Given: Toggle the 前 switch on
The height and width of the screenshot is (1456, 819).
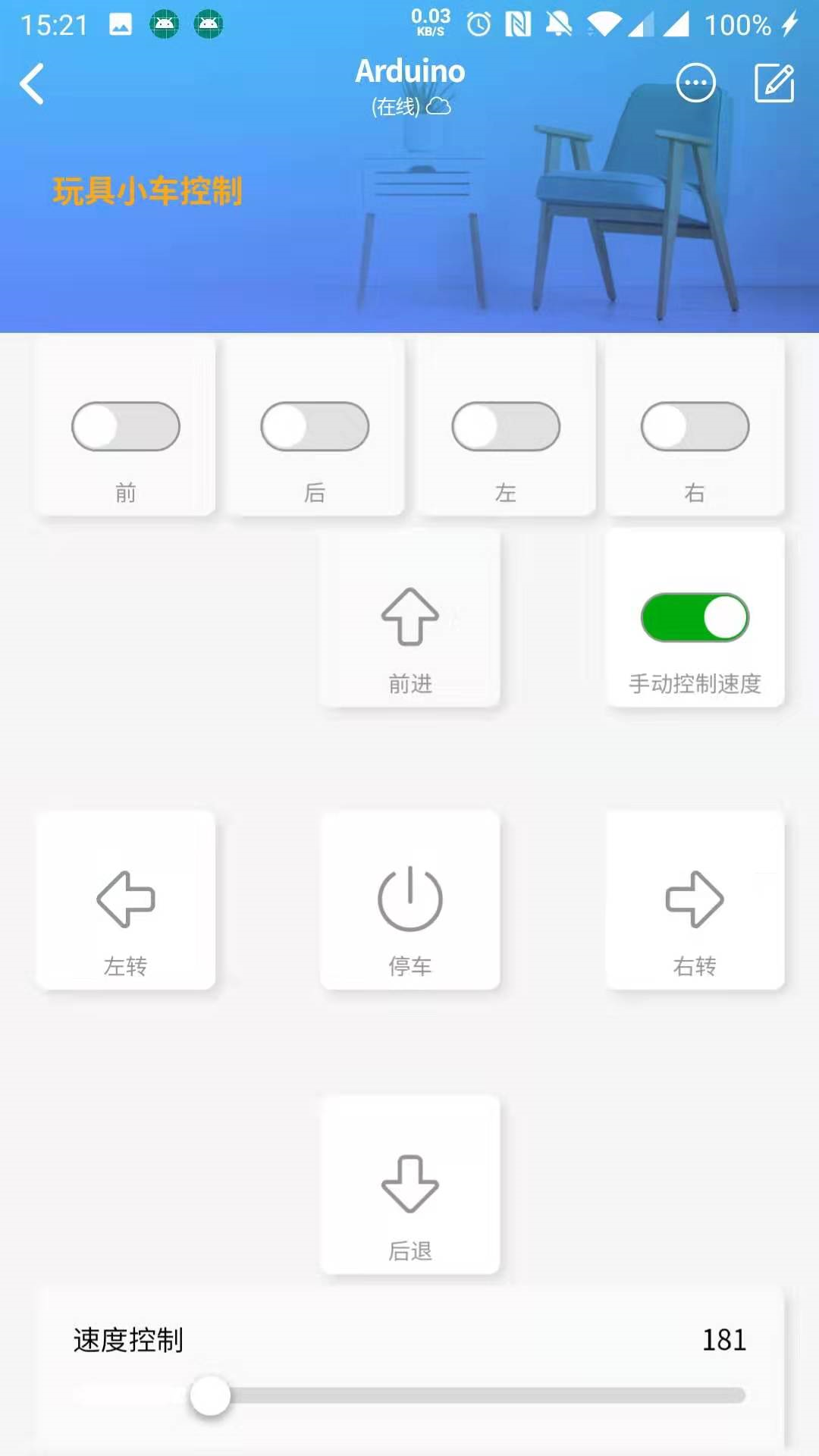Looking at the screenshot, I should click(x=126, y=426).
